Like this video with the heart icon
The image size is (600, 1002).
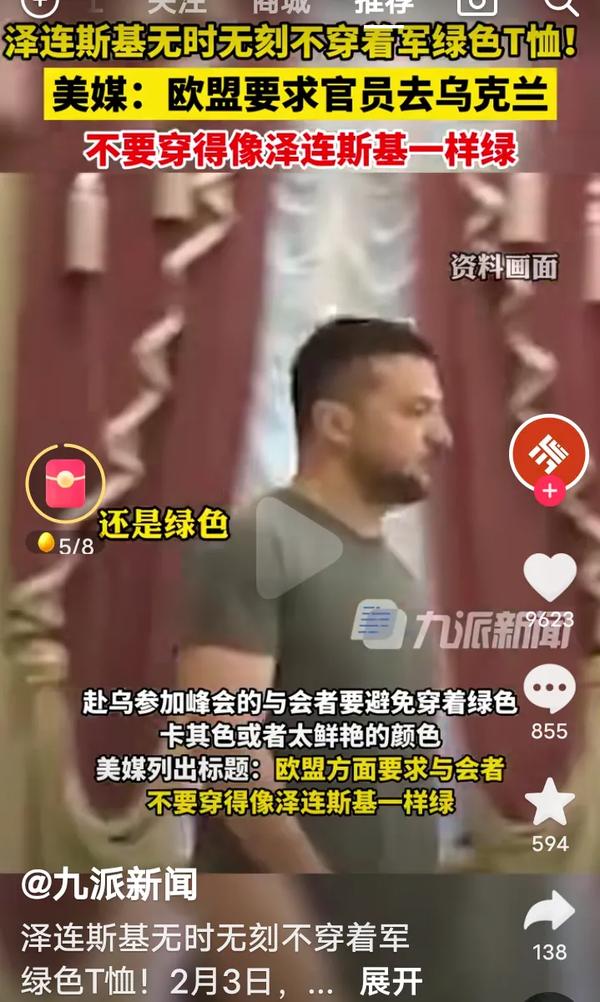pyautogui.click(x=550, y=578)
